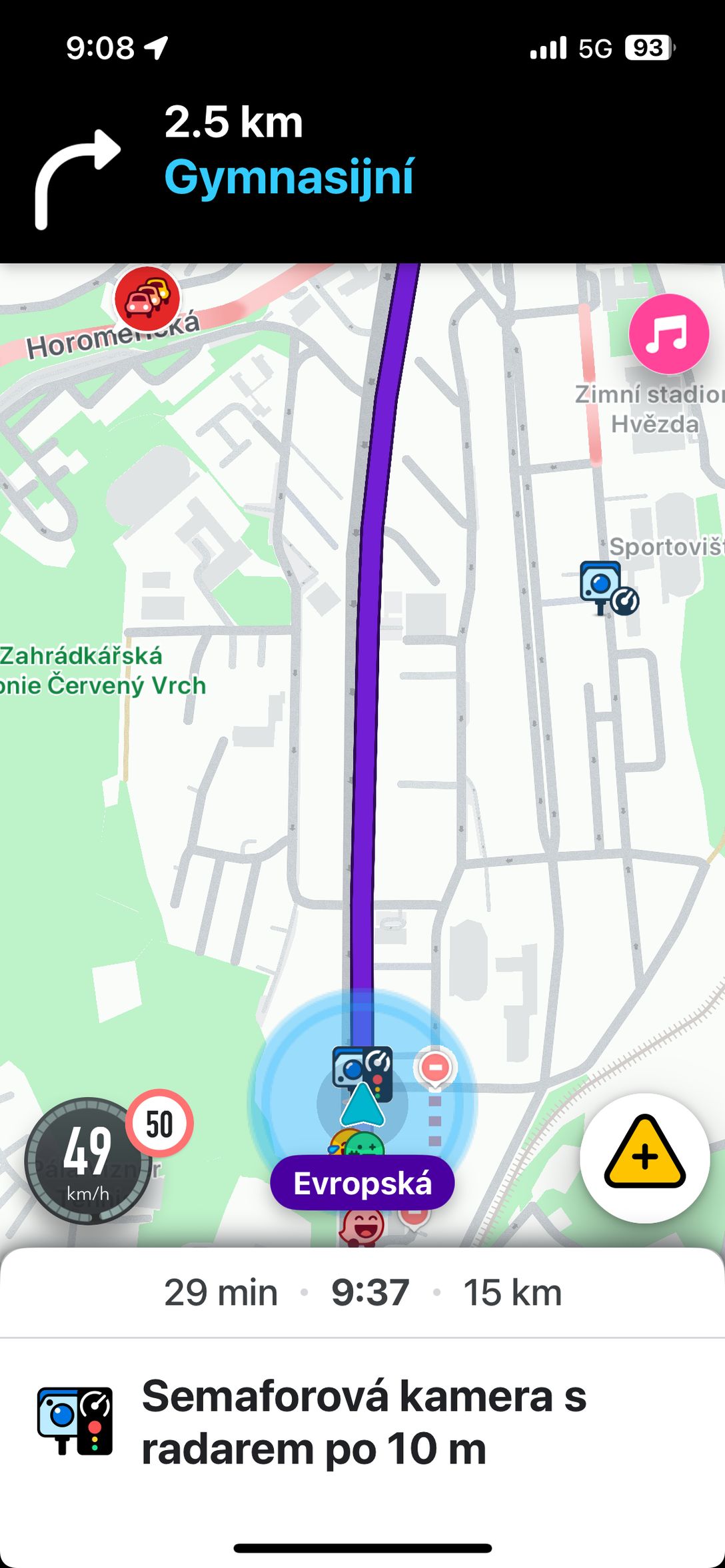Open the Semaforová kamera s radarem alert
This screenshot has width=725, height=1568.
click(x=362, y=1423)
